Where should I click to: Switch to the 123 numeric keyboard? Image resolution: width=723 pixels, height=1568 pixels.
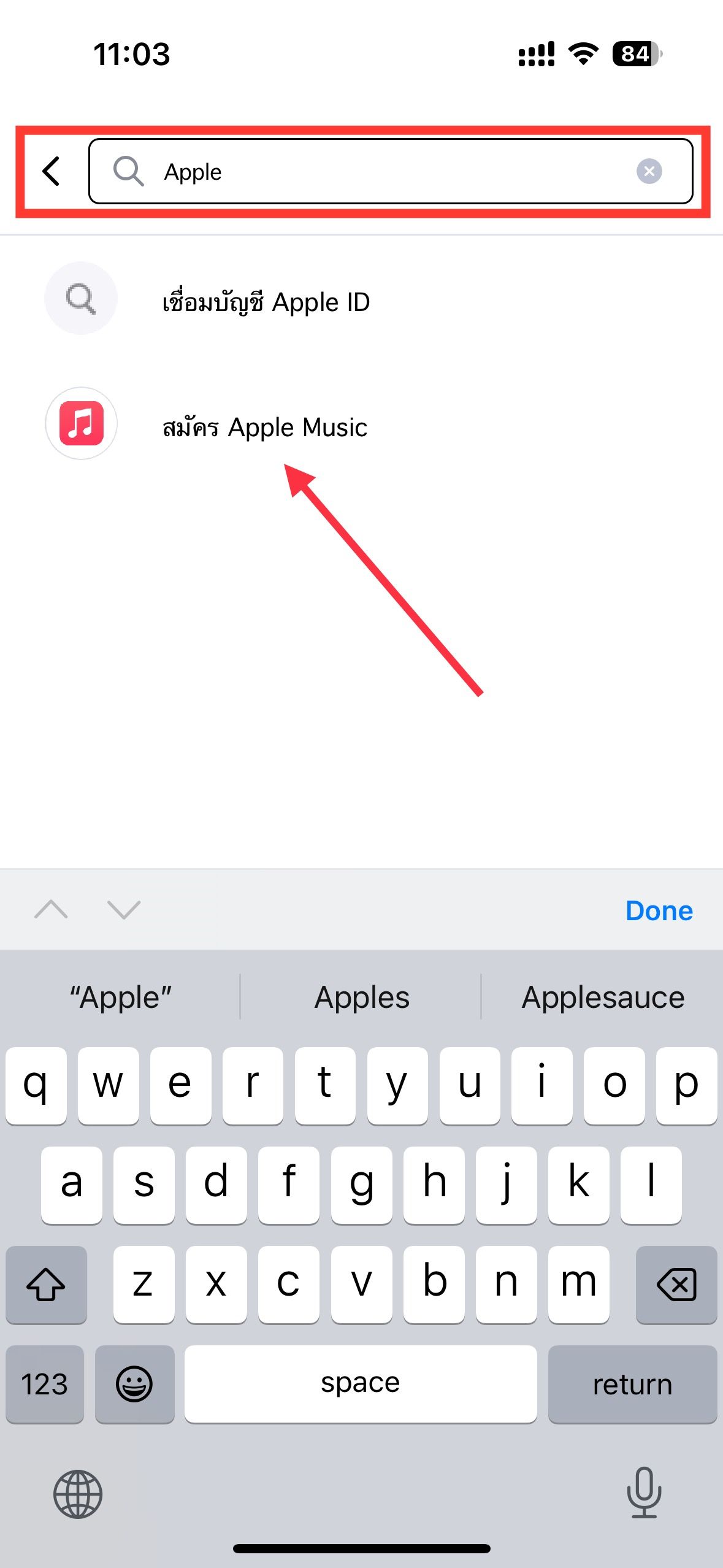point(45,1384)
